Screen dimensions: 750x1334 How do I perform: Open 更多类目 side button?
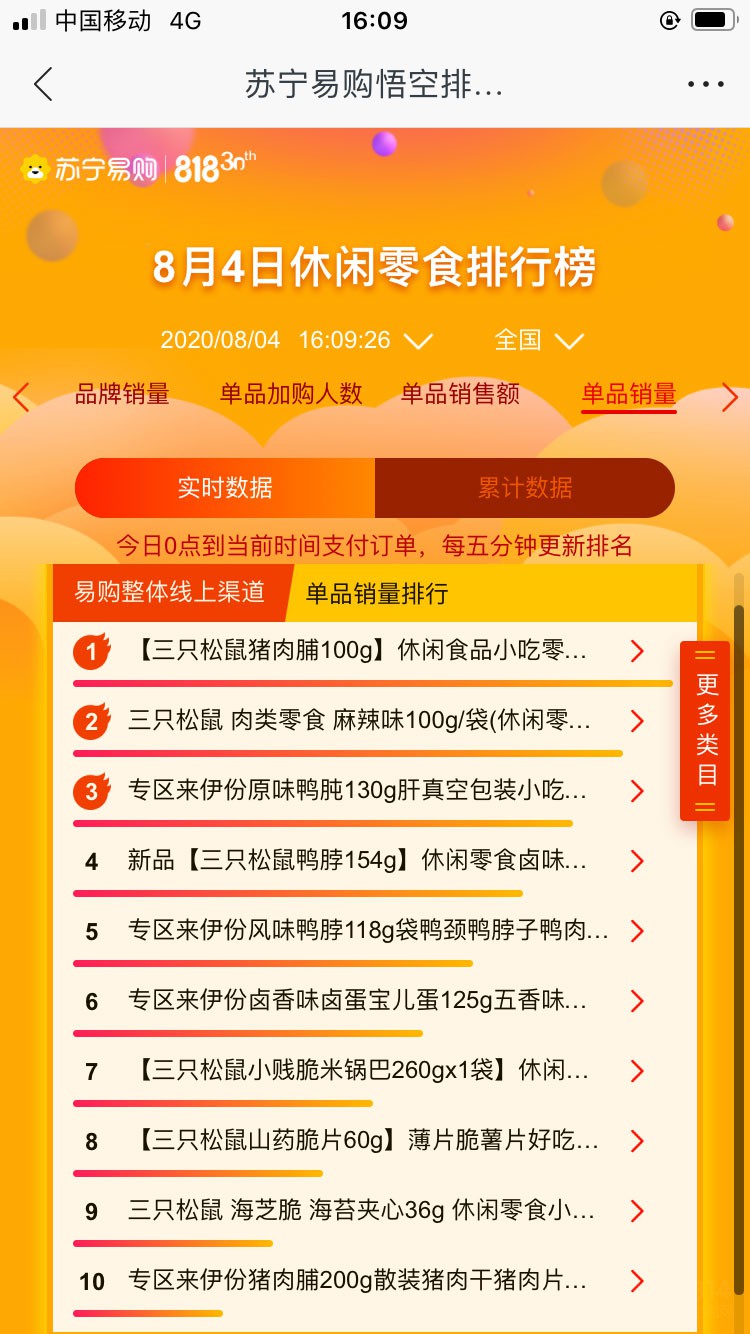[706, 730]
